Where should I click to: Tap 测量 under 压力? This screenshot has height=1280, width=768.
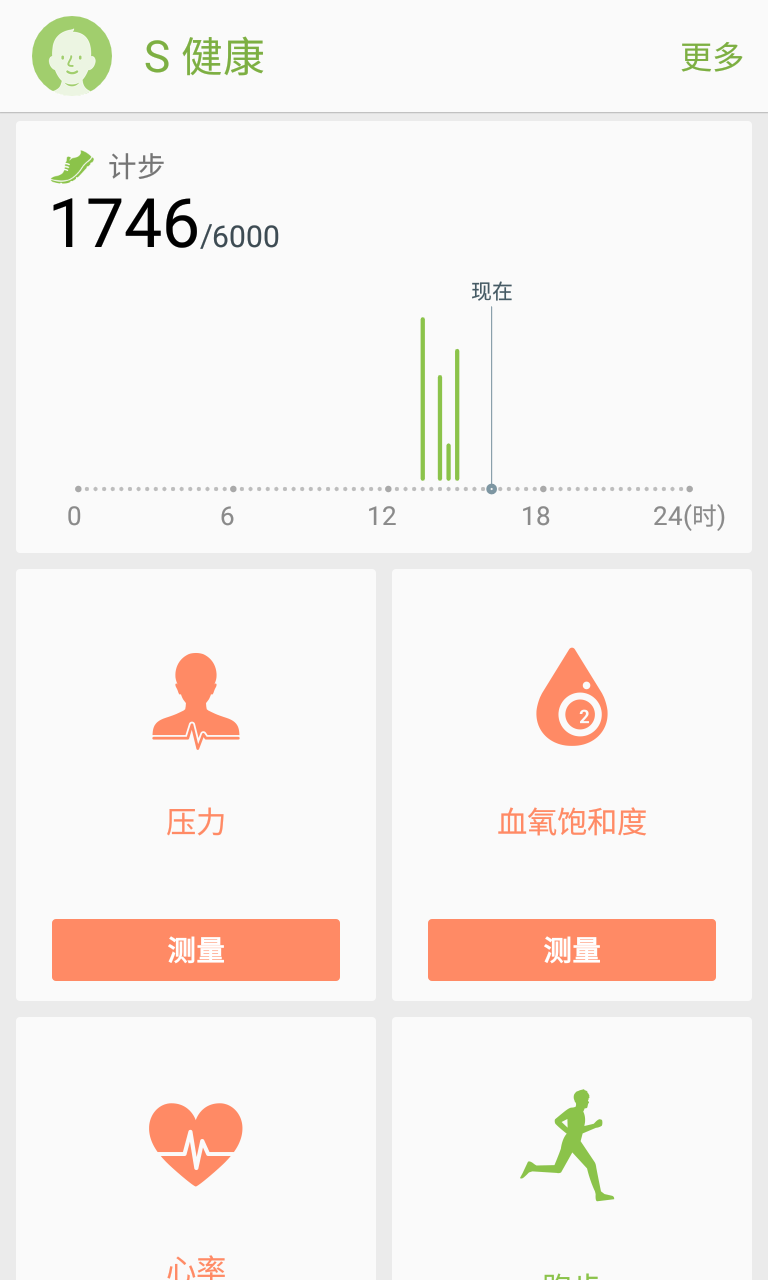pyautogui.click(x=196, y=950)
